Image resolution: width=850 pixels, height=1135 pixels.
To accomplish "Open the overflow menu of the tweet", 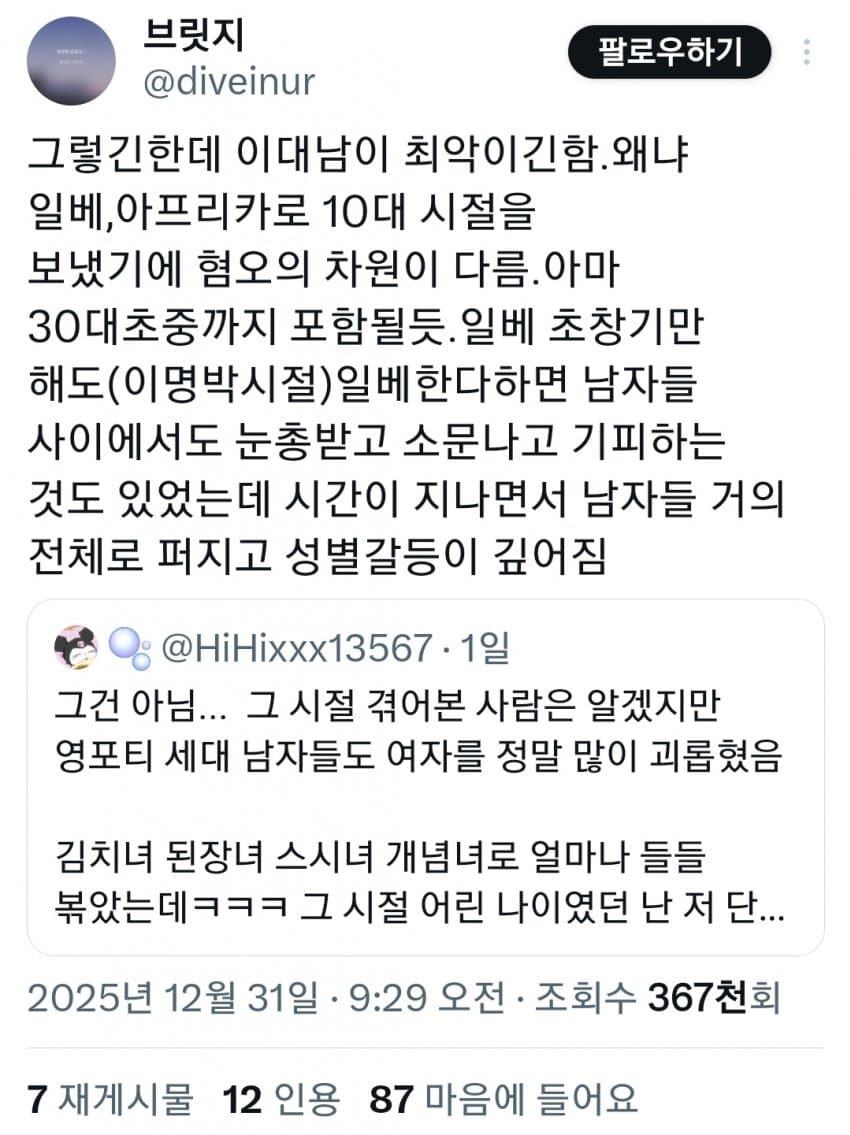I will pos(808,52).
